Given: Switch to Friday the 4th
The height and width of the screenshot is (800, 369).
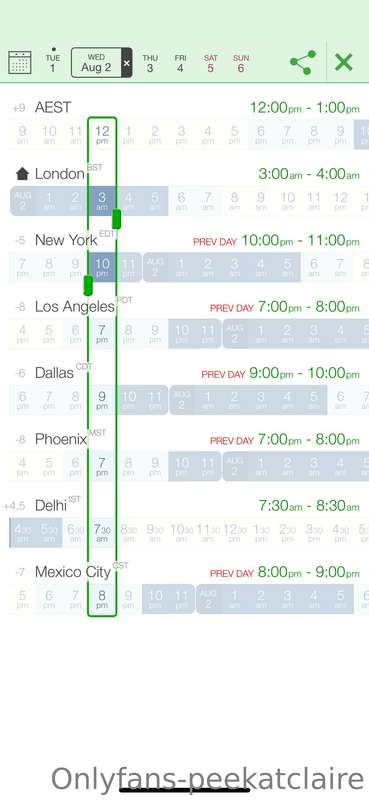Looking at the screenshot, I should pos(180,63).
